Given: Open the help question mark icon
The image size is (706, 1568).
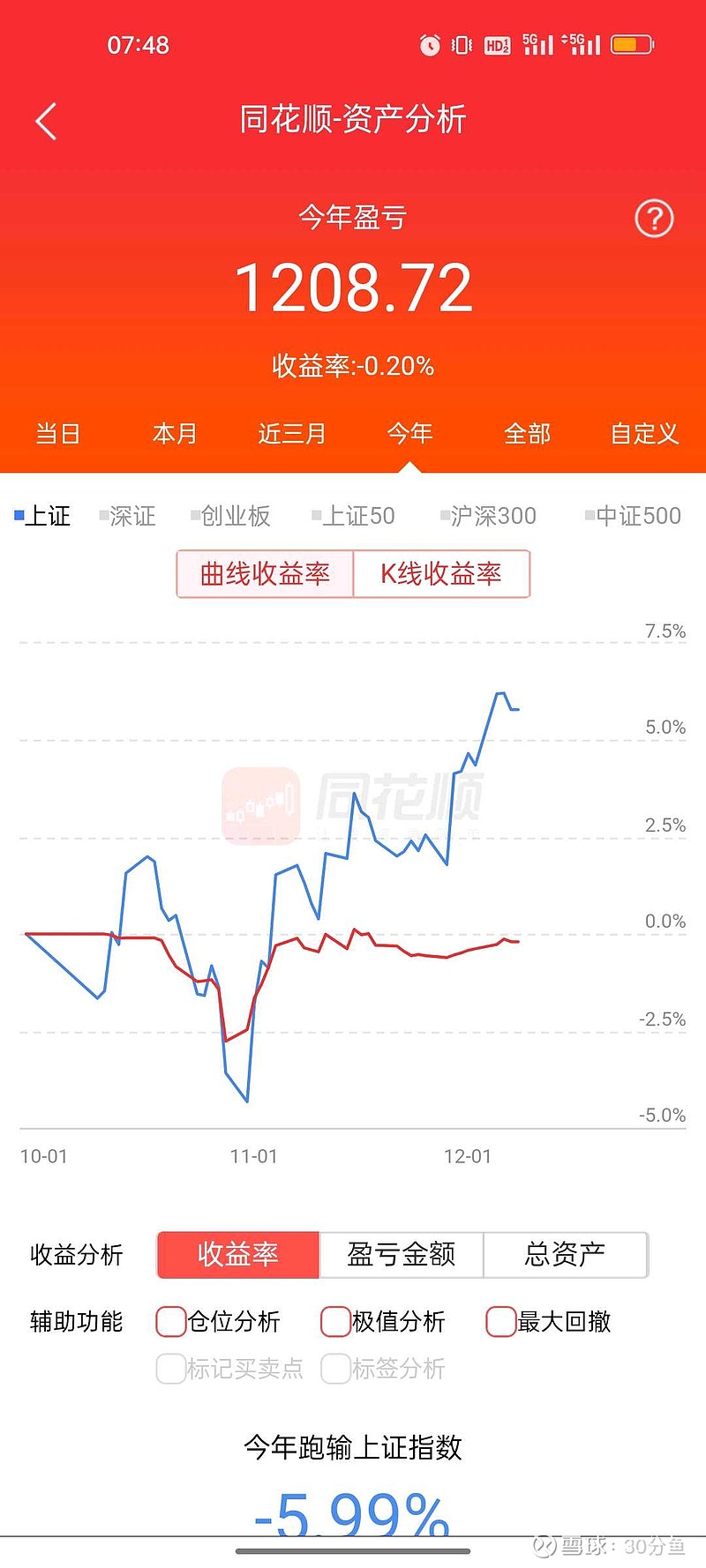Looking at the screenshot, I should click(x=654, y=218).
